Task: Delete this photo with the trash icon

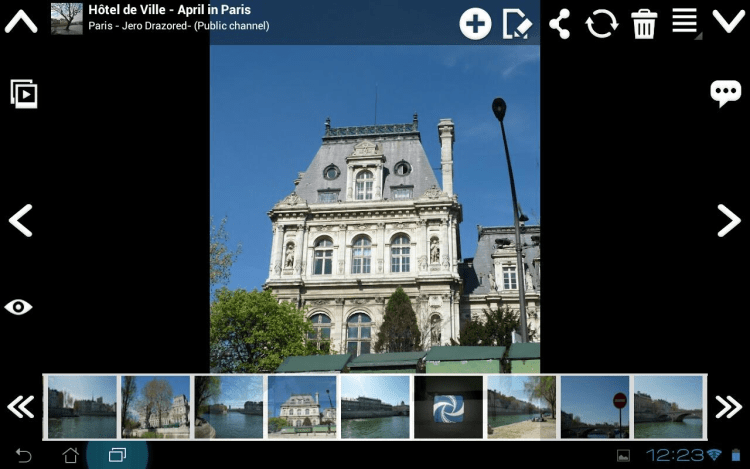Action: coord(644,23)
